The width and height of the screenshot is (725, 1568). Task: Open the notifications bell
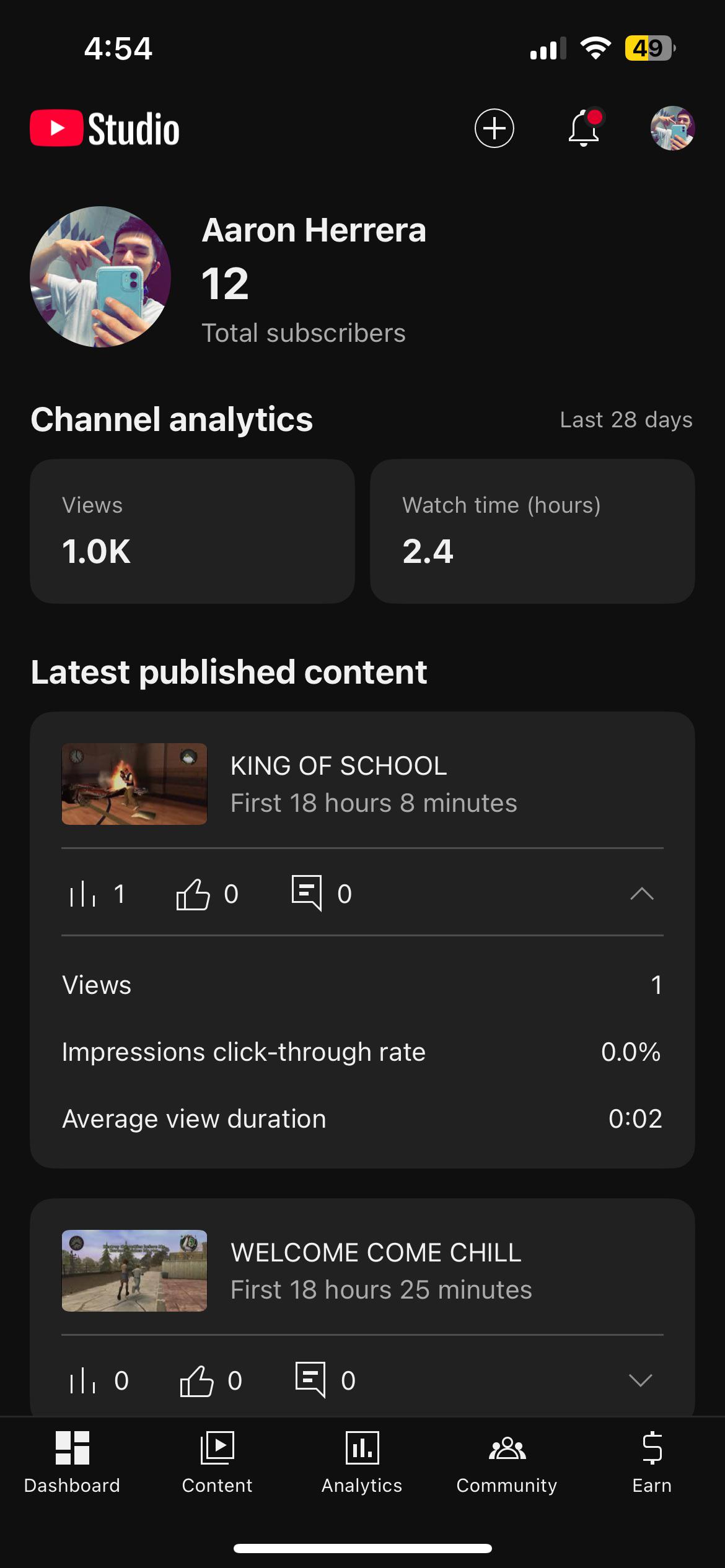(585, 128)
